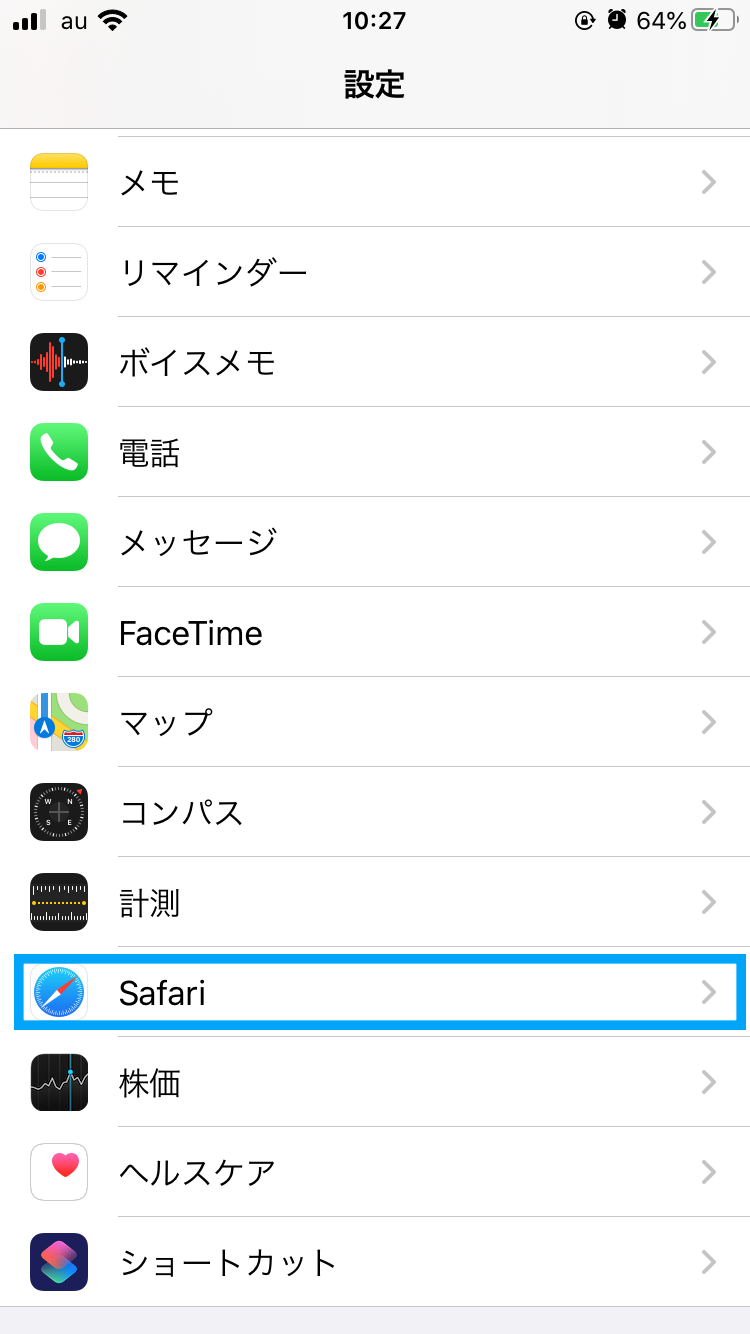The image size is (750, 1334).
Task: Open the 電話 settings row
Action: [375, 452]
